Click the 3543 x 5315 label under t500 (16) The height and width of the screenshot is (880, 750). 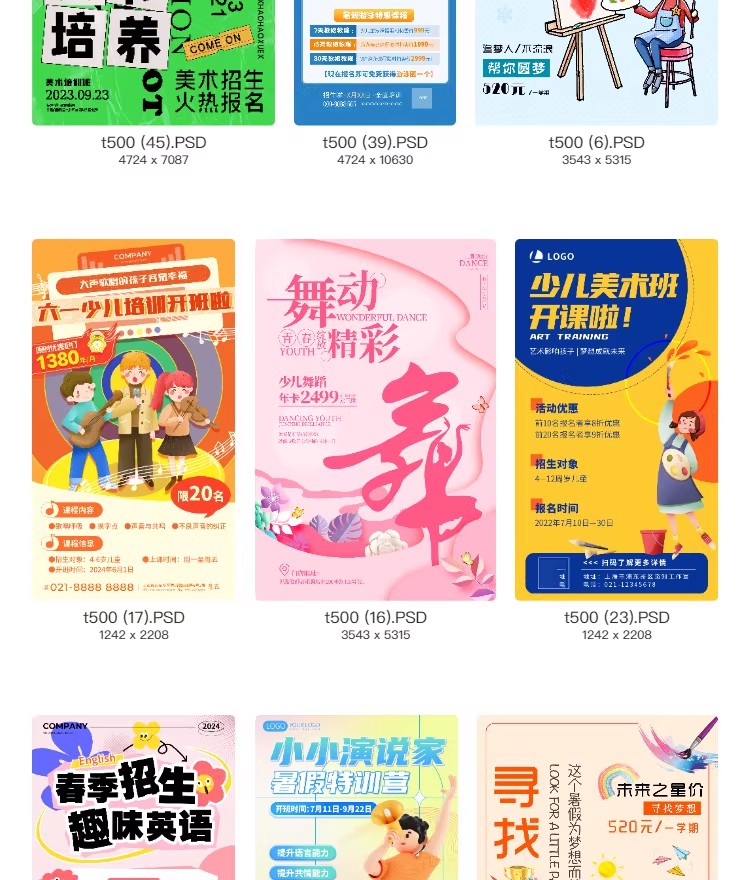click(375, 634)
